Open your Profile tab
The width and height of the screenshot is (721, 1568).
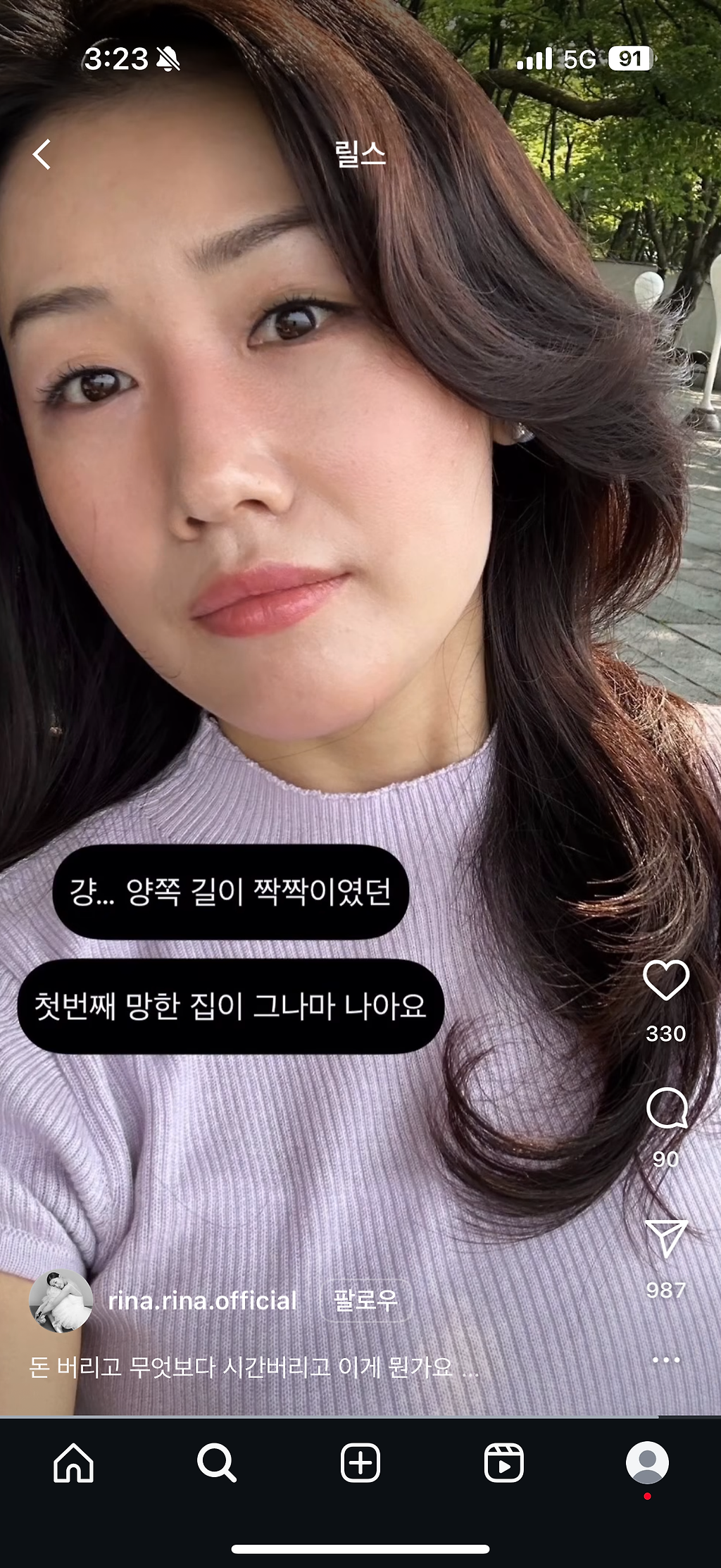pos(647,1463)
